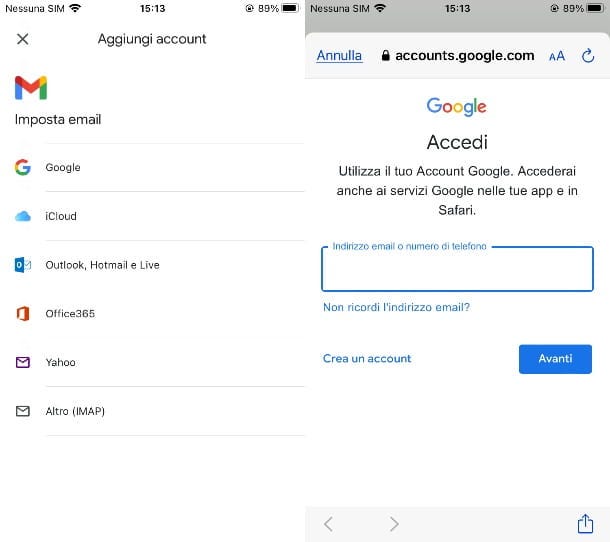Image resolution: width=610 pixels, height=542 pixels.
Task: Go back in browser history
Action: click(329, 523)
